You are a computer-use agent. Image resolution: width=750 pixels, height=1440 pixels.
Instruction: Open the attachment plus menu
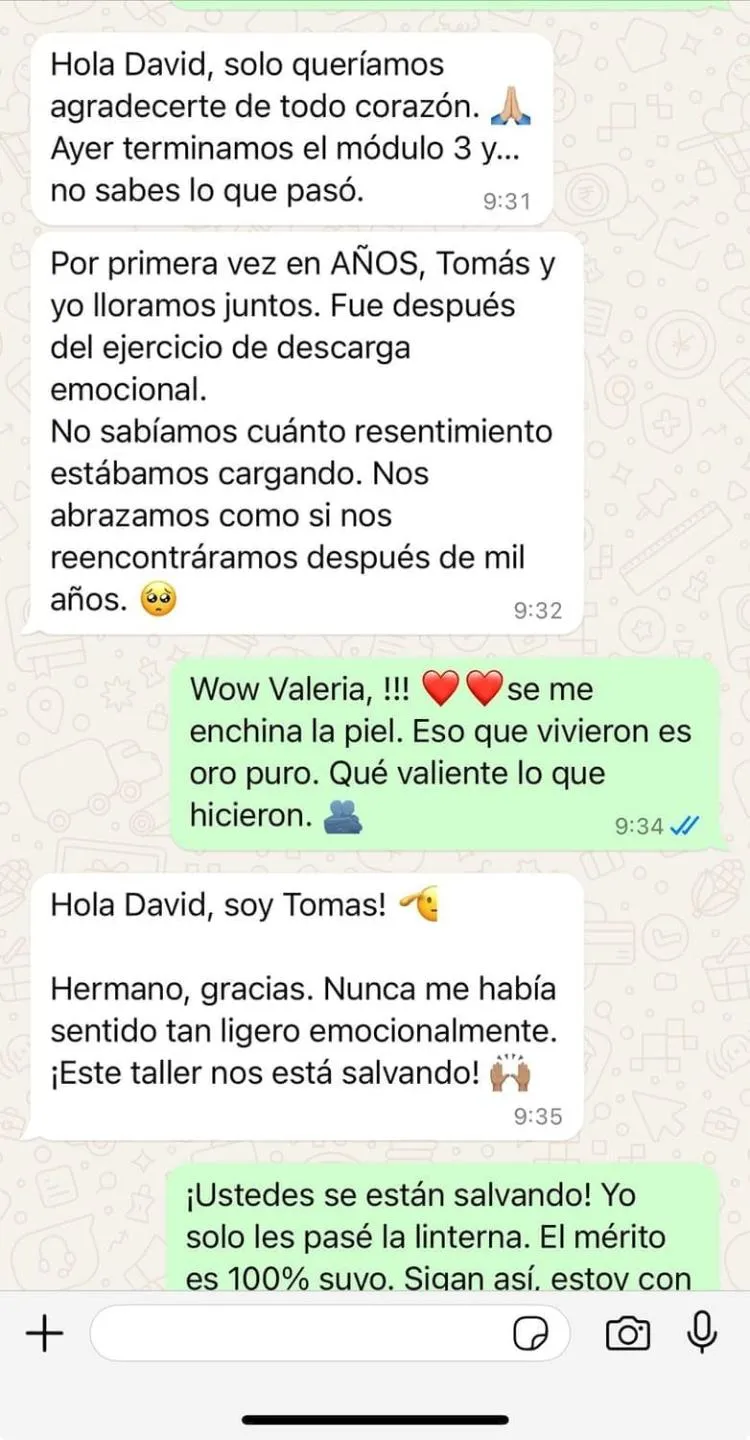click(x=44, y=1333)
